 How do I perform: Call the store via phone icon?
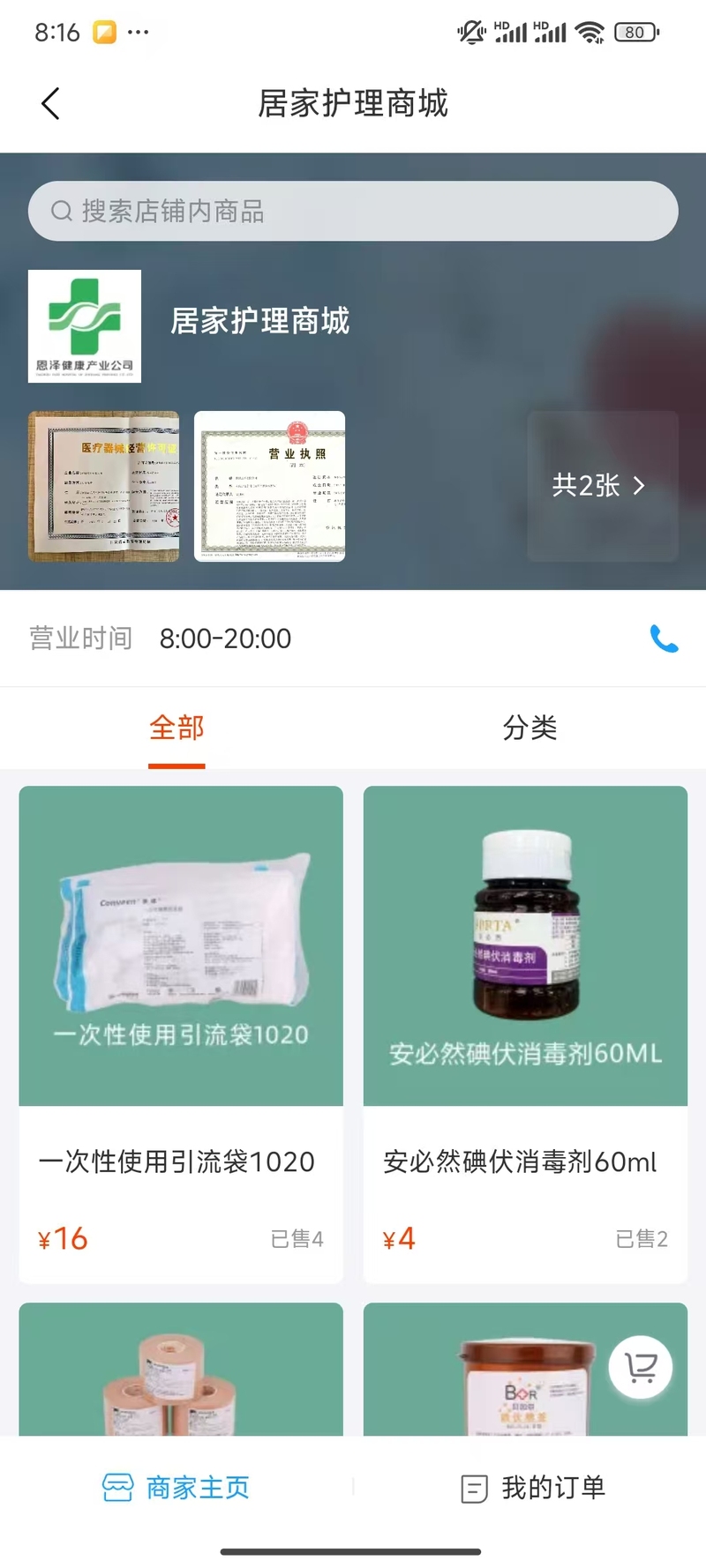point(664,638)
